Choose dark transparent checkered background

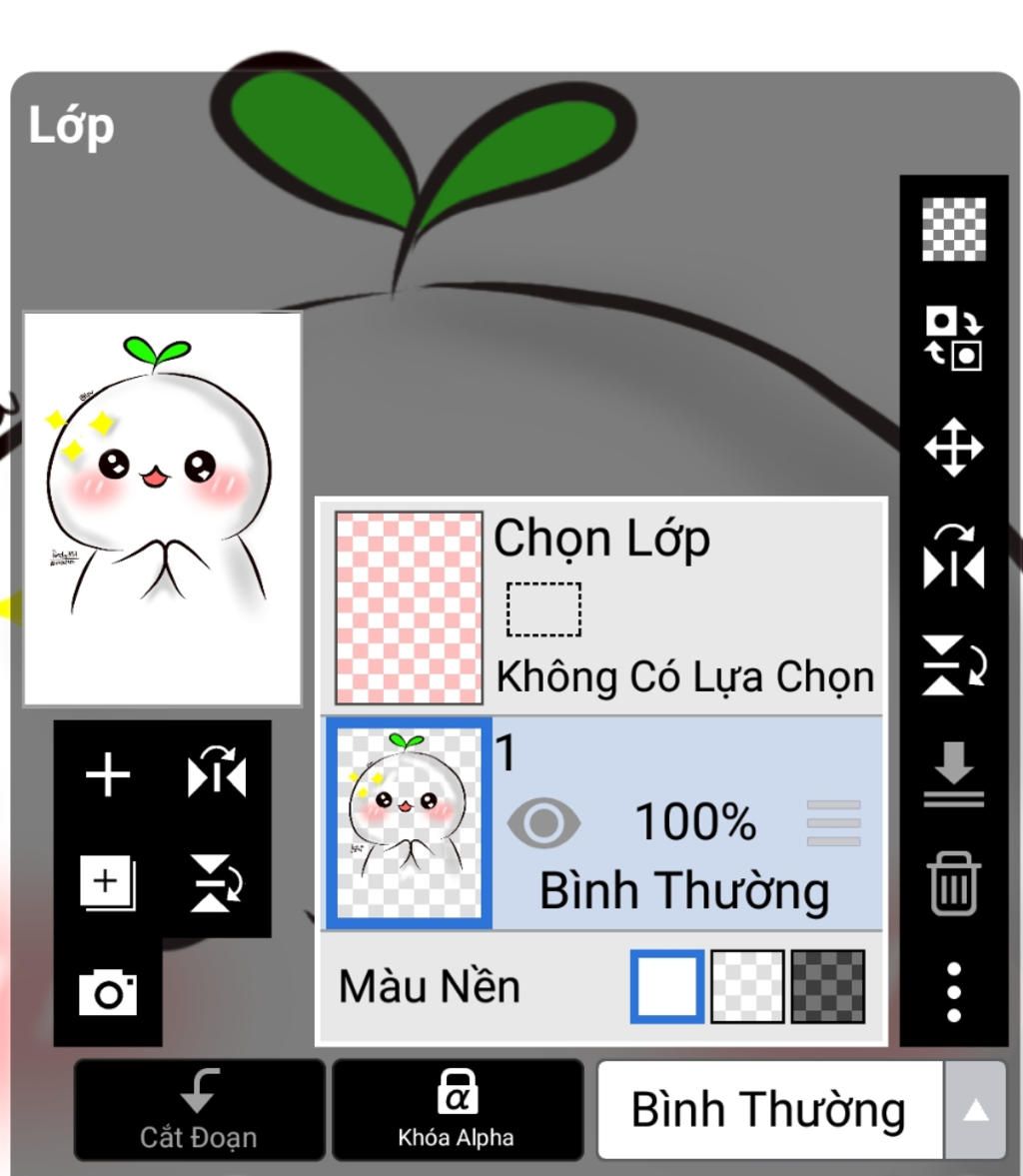[x=828, y=987]
